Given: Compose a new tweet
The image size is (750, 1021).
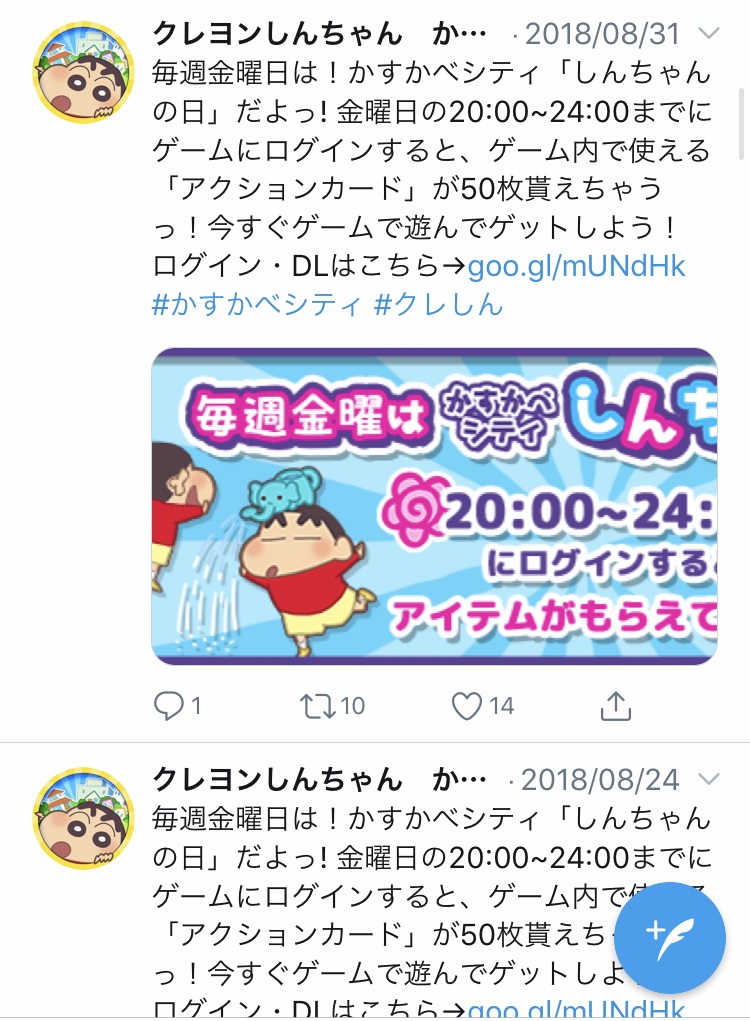Looking at the screenshot, I should coord(670,938).
